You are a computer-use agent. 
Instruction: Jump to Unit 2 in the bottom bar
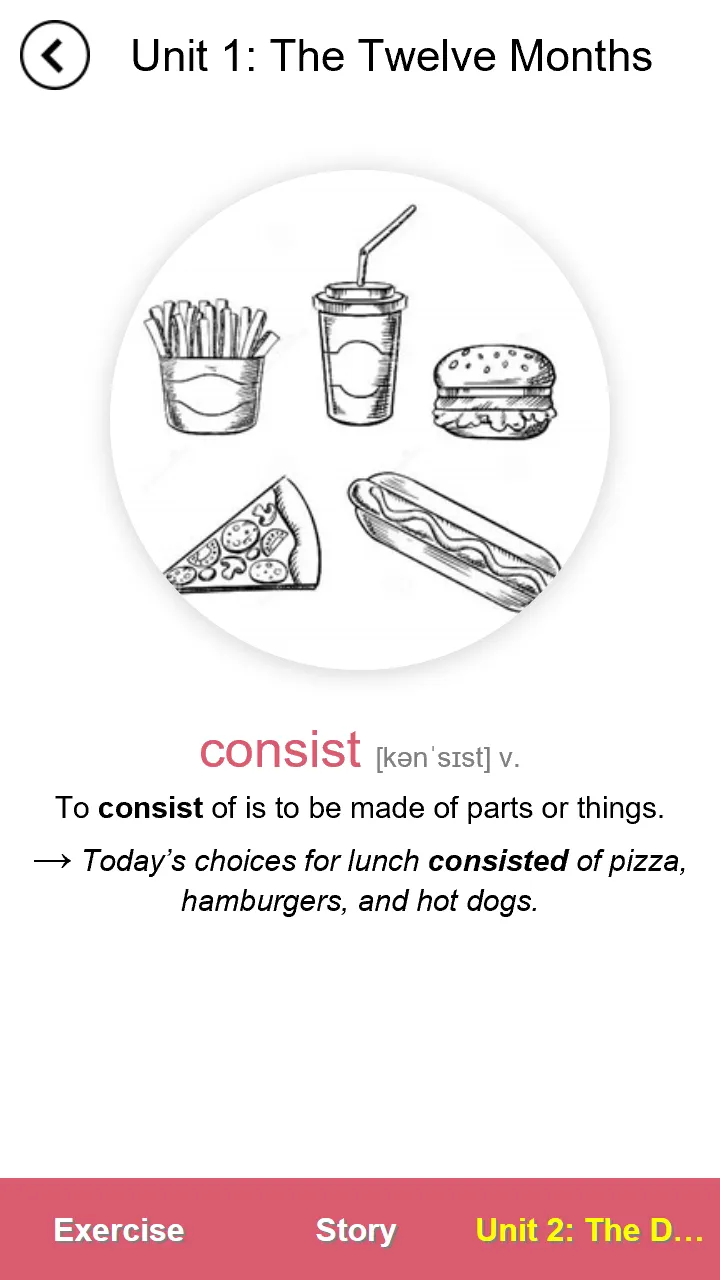coord(590,1230)
